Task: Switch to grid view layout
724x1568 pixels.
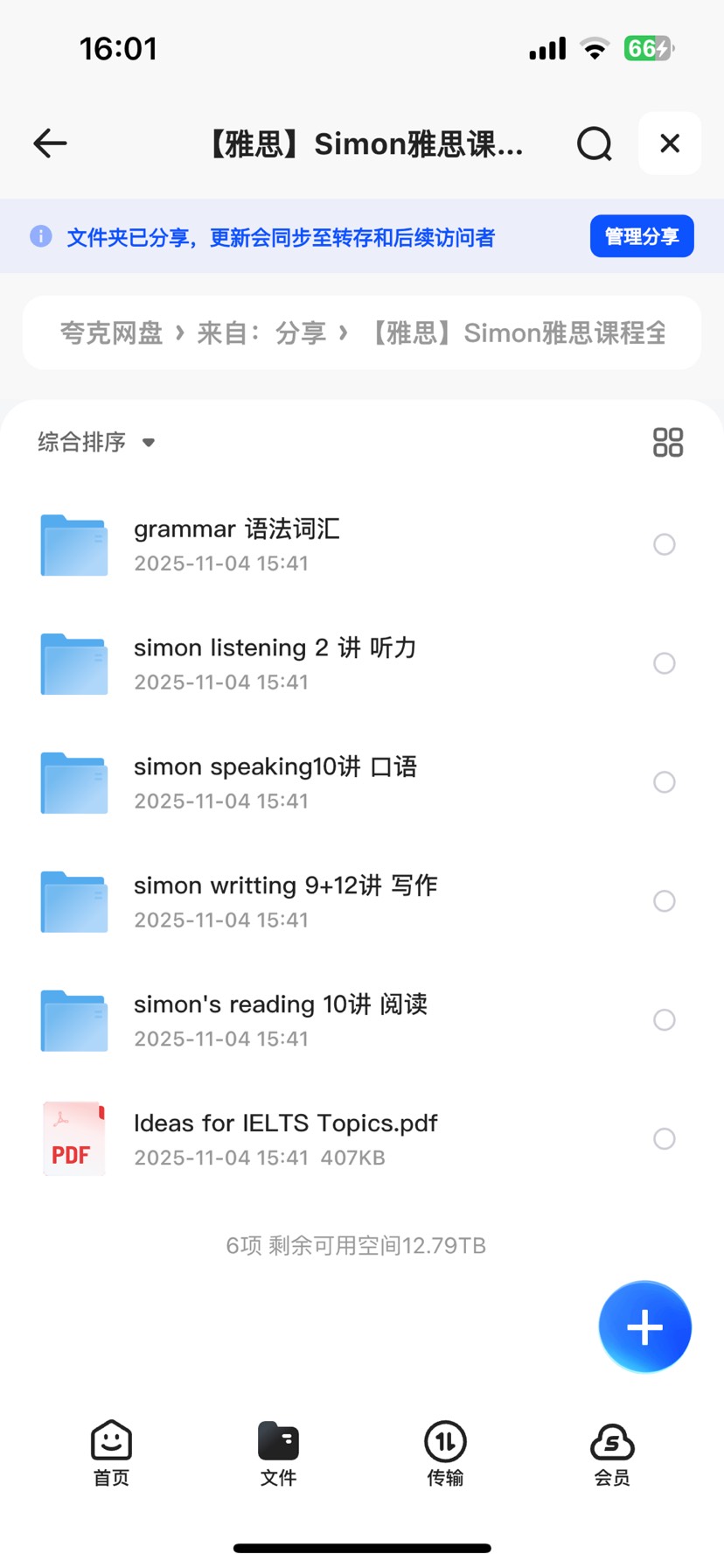Action: click(668, 442)
